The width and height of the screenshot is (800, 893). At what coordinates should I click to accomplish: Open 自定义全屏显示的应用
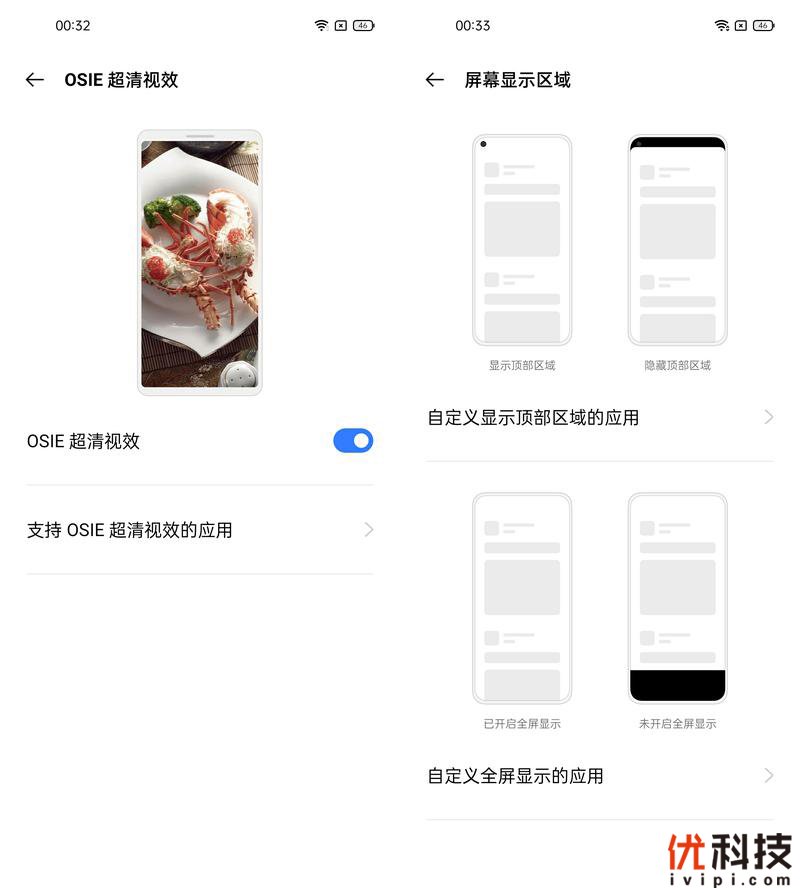pos(600,776)
